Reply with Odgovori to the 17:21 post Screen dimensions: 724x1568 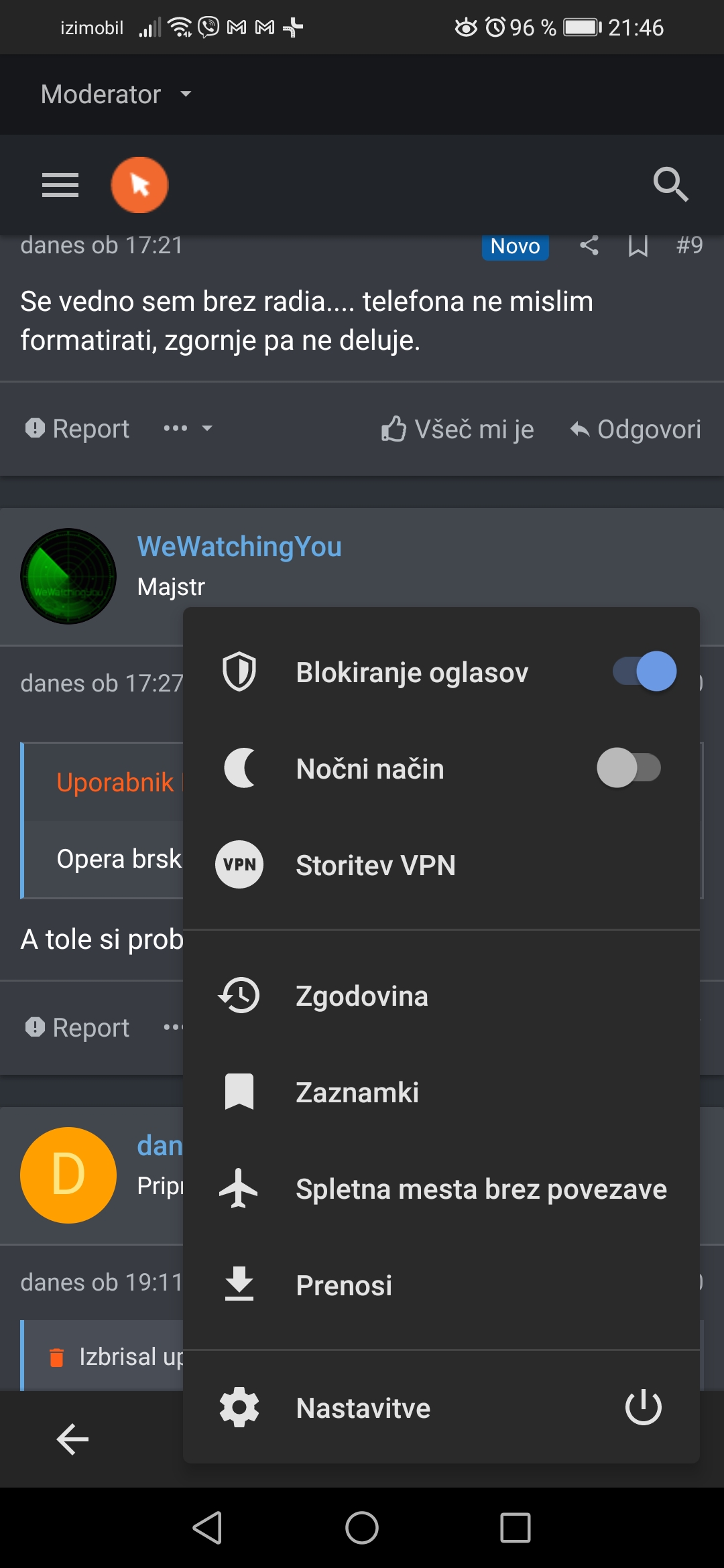click(x=636, y=429)
